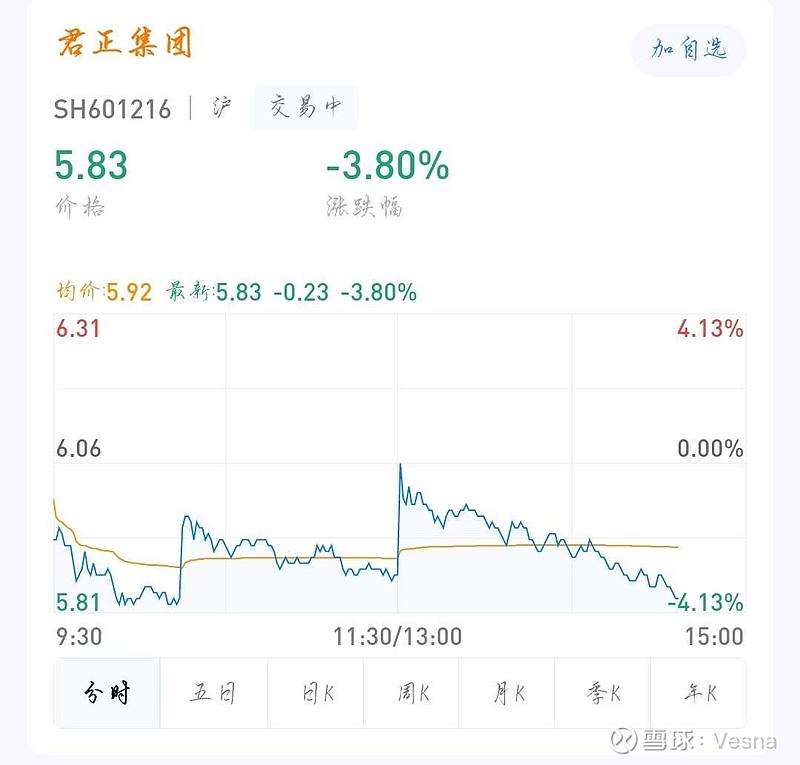Show the 日K candlestick chart

coord(317,693)
